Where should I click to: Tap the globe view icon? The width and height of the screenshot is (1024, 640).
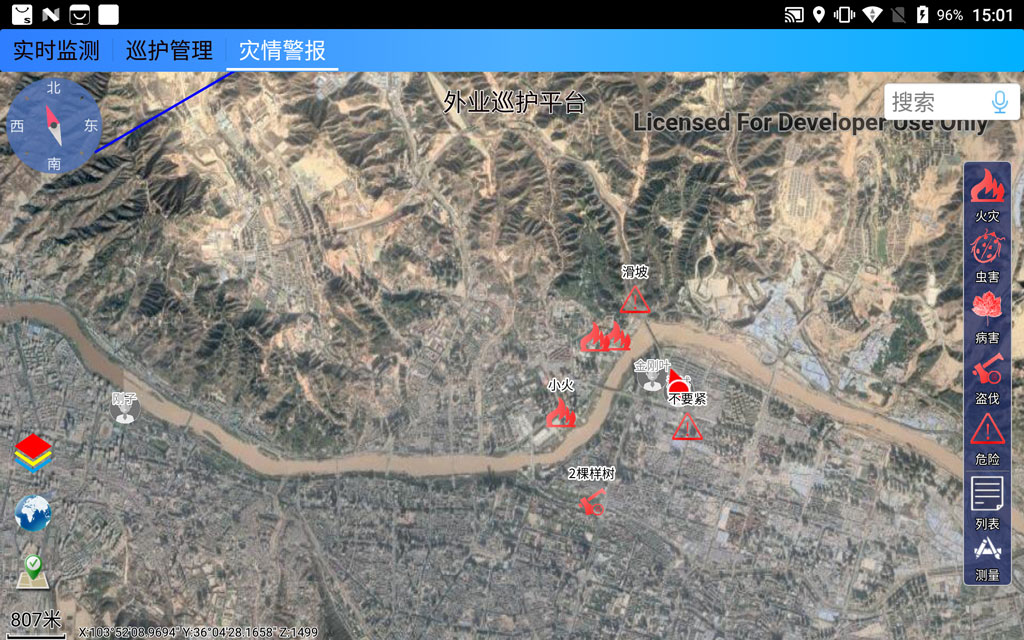point(33,513)
